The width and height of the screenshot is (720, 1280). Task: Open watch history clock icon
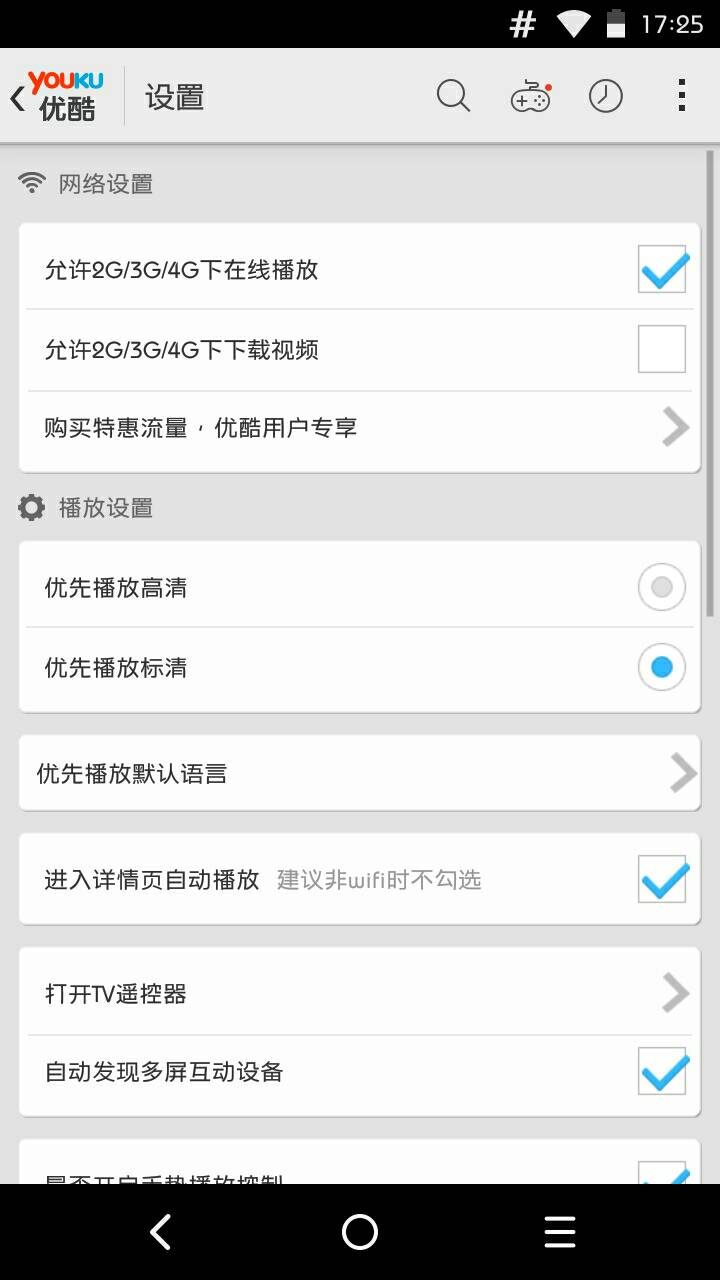coord(605,97)
